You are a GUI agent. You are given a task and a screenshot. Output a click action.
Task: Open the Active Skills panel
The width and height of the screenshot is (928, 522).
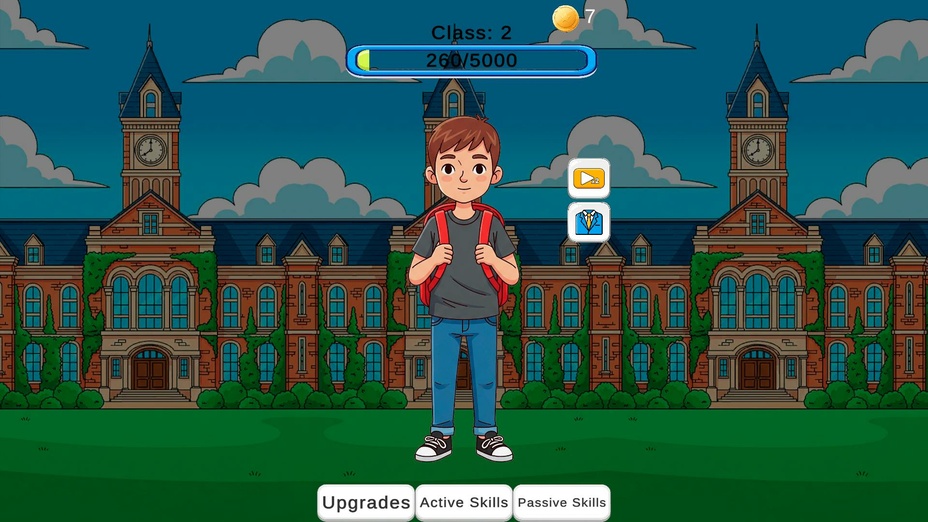[x=464, y=502]
